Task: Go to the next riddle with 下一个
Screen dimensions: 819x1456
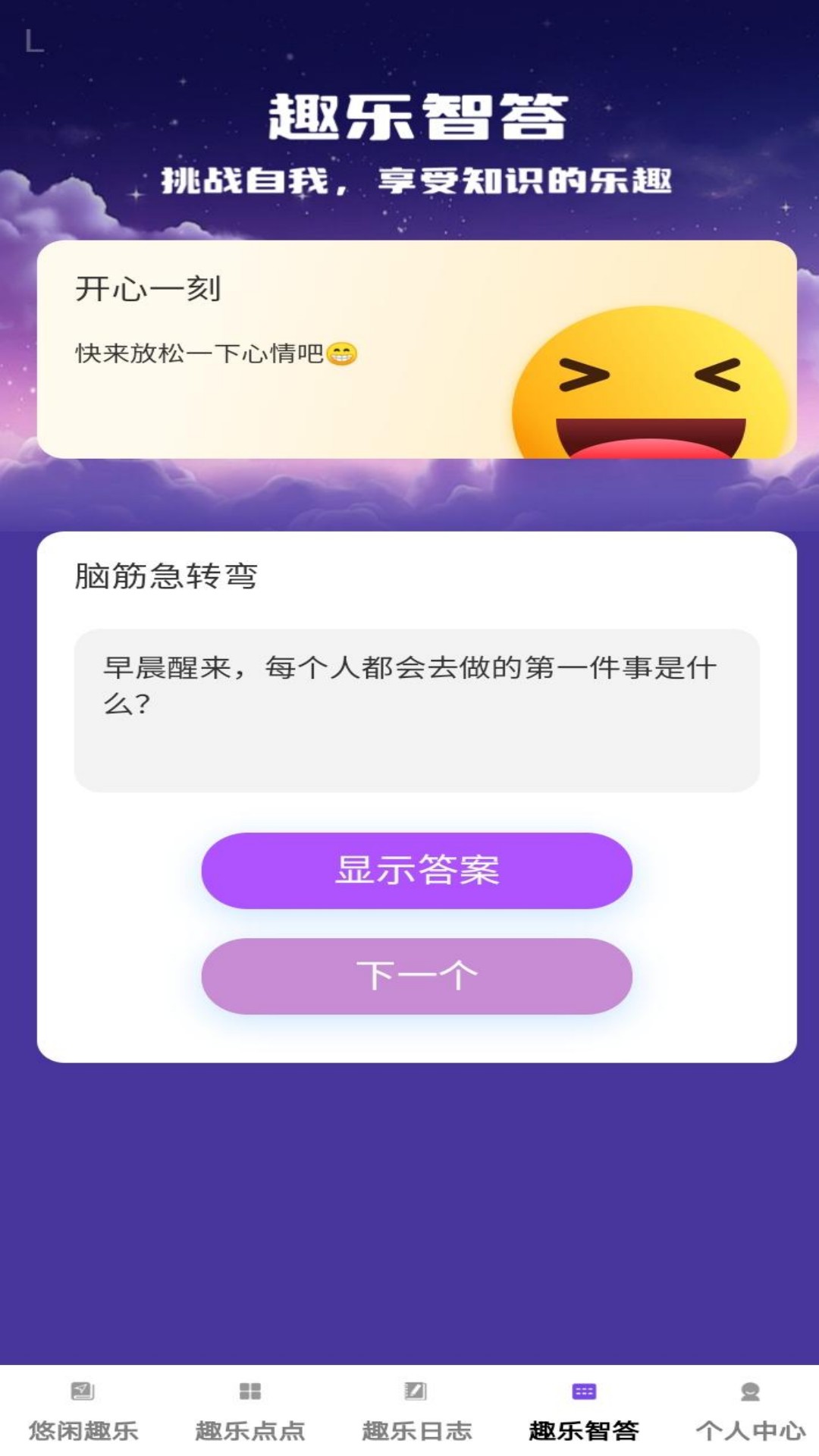Action: (x=416, y=976)
